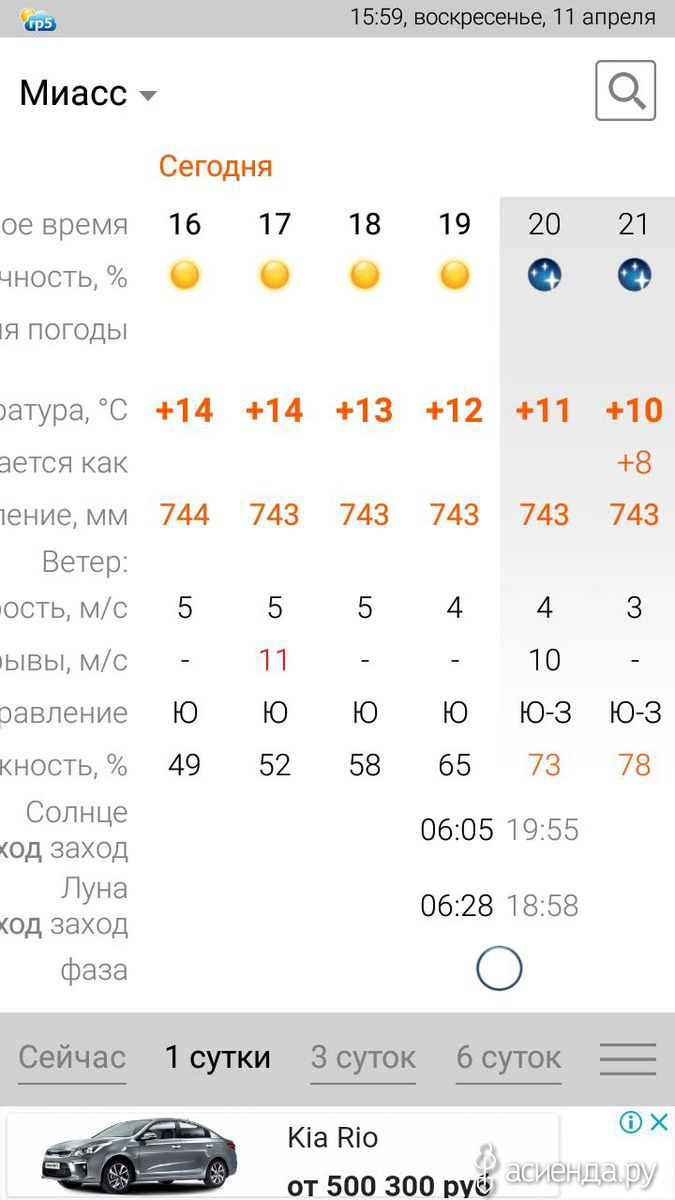Switch to the 3 суток forecast
This screenshot has width=675, height=1200.
tap(363, 1057)
